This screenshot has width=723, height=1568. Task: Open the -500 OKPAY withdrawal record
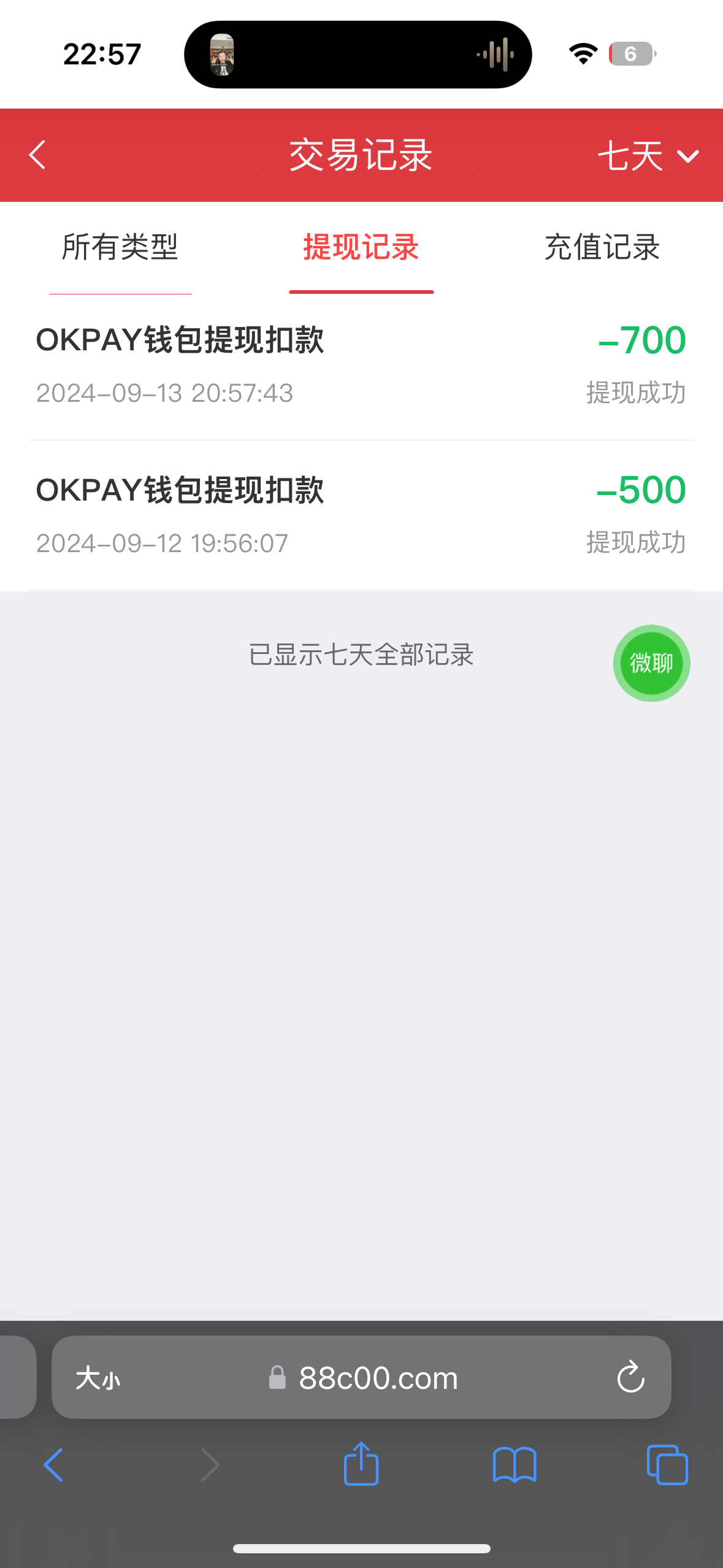361,515
